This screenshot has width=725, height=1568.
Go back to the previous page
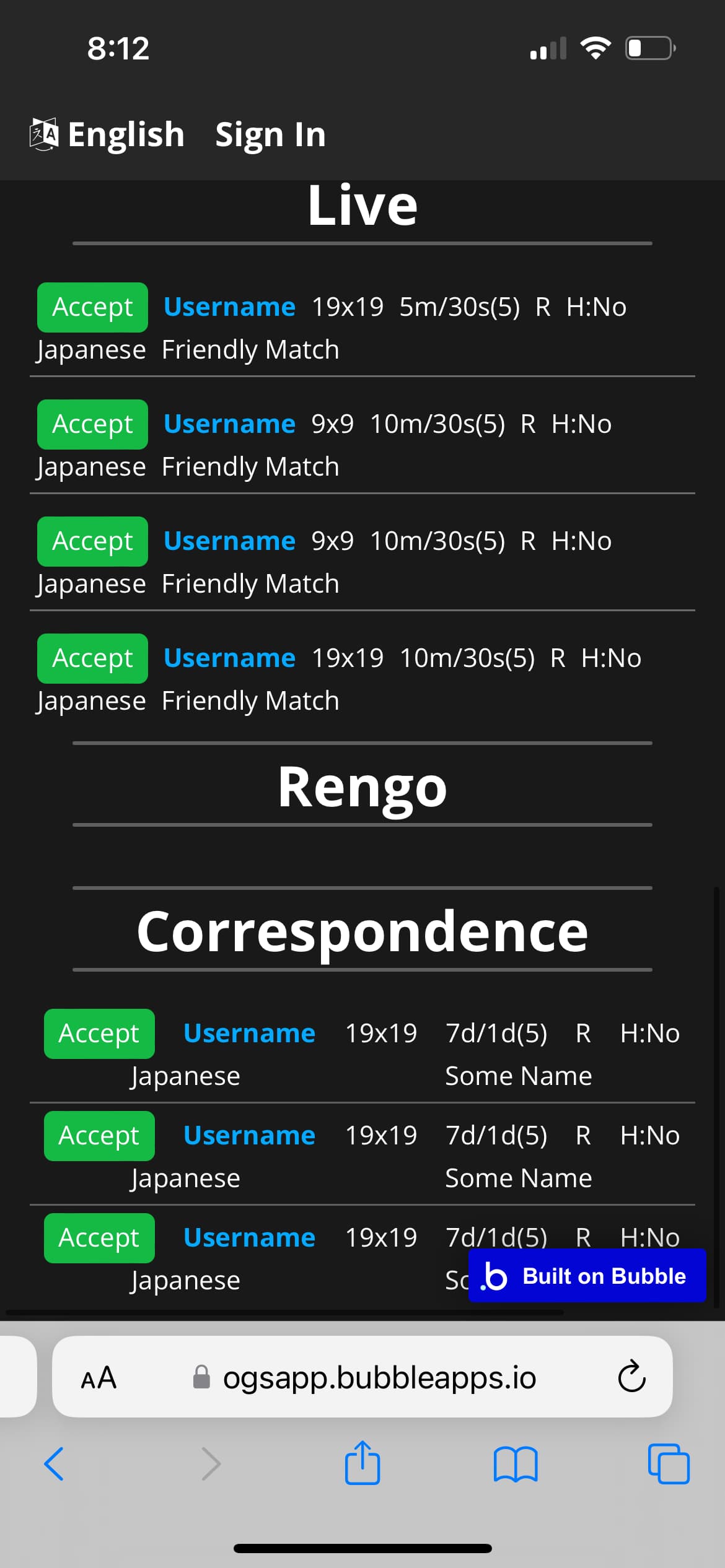tap(54, 1464)
